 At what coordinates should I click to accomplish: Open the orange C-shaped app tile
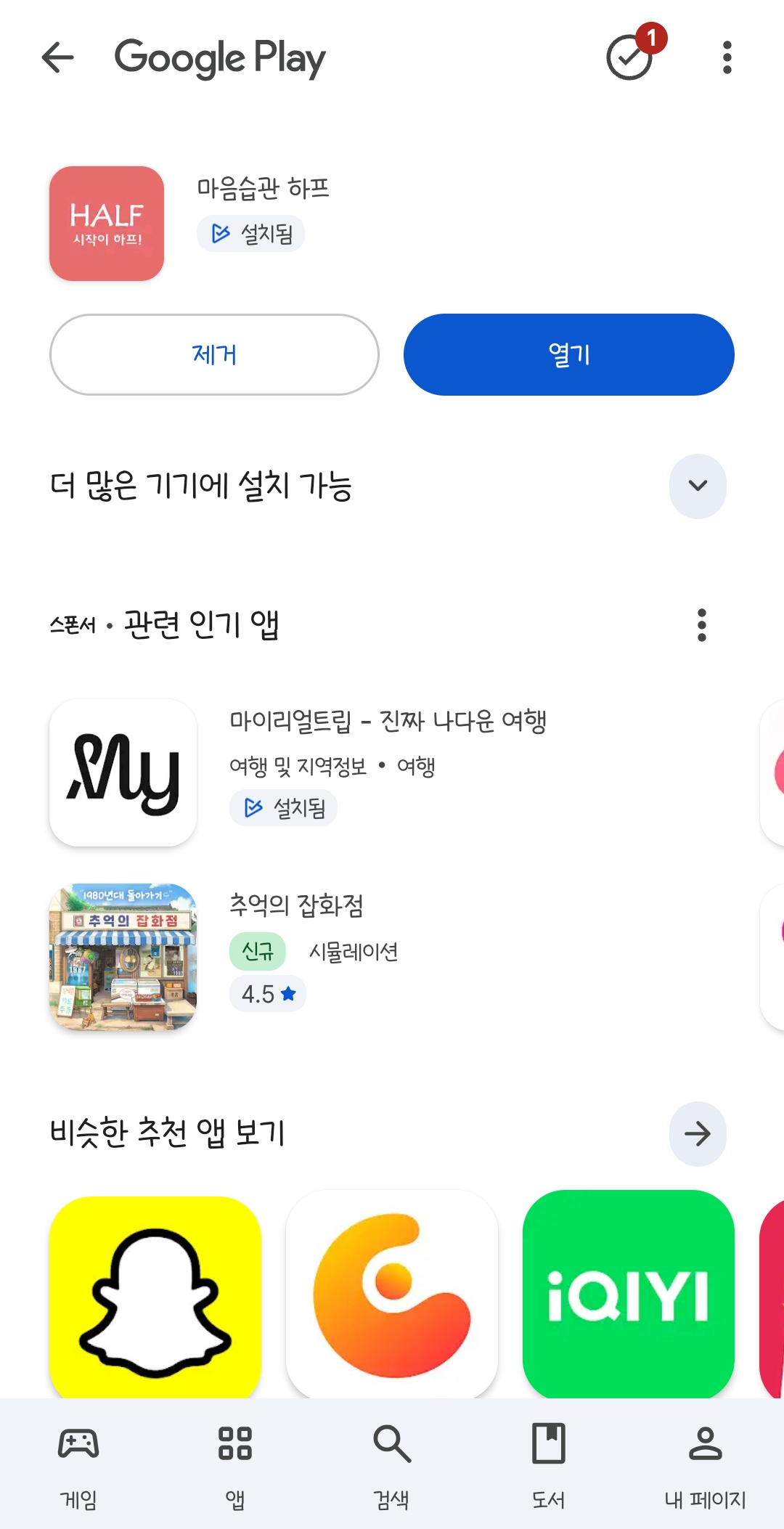point(392,1295)
